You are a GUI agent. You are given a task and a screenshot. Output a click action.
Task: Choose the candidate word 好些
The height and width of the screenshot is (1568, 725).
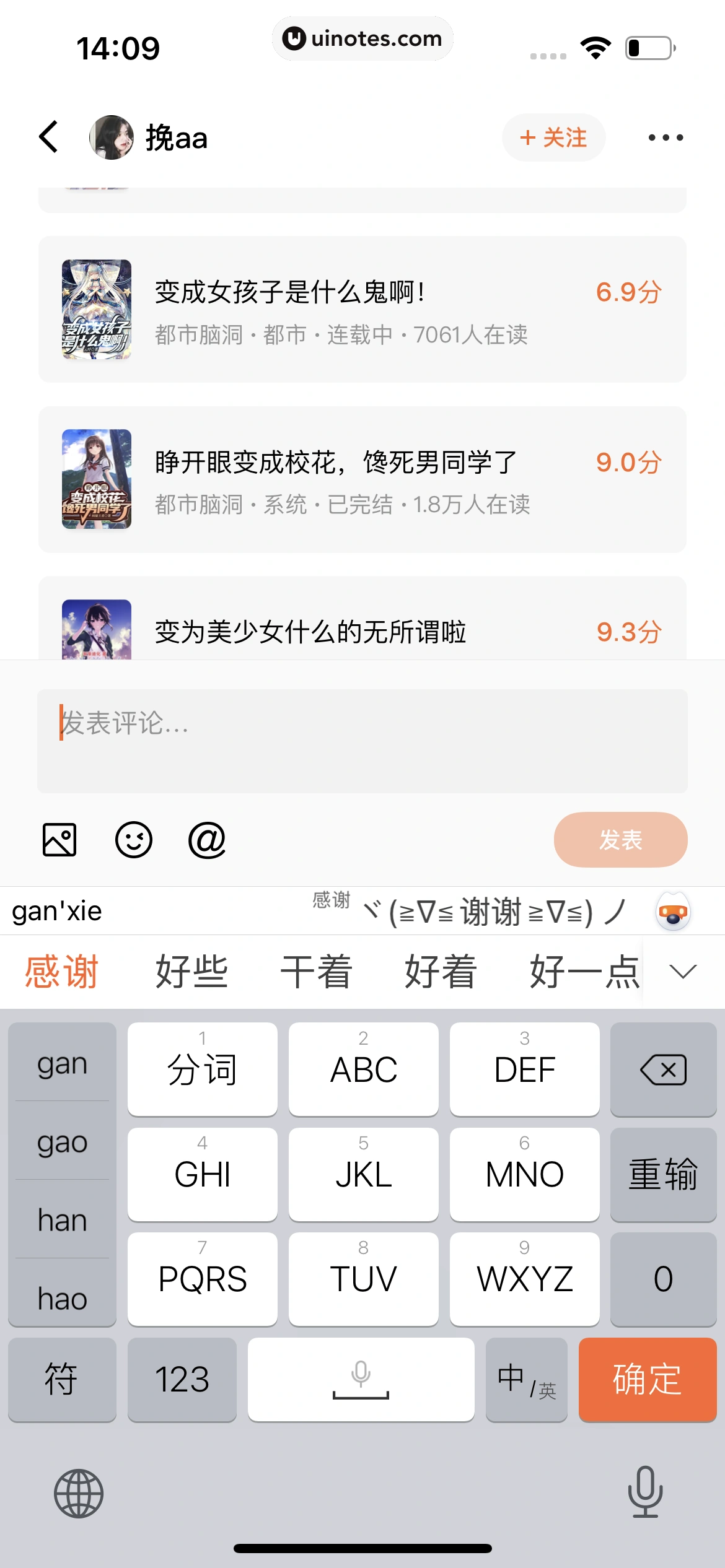tap(191, 972)
